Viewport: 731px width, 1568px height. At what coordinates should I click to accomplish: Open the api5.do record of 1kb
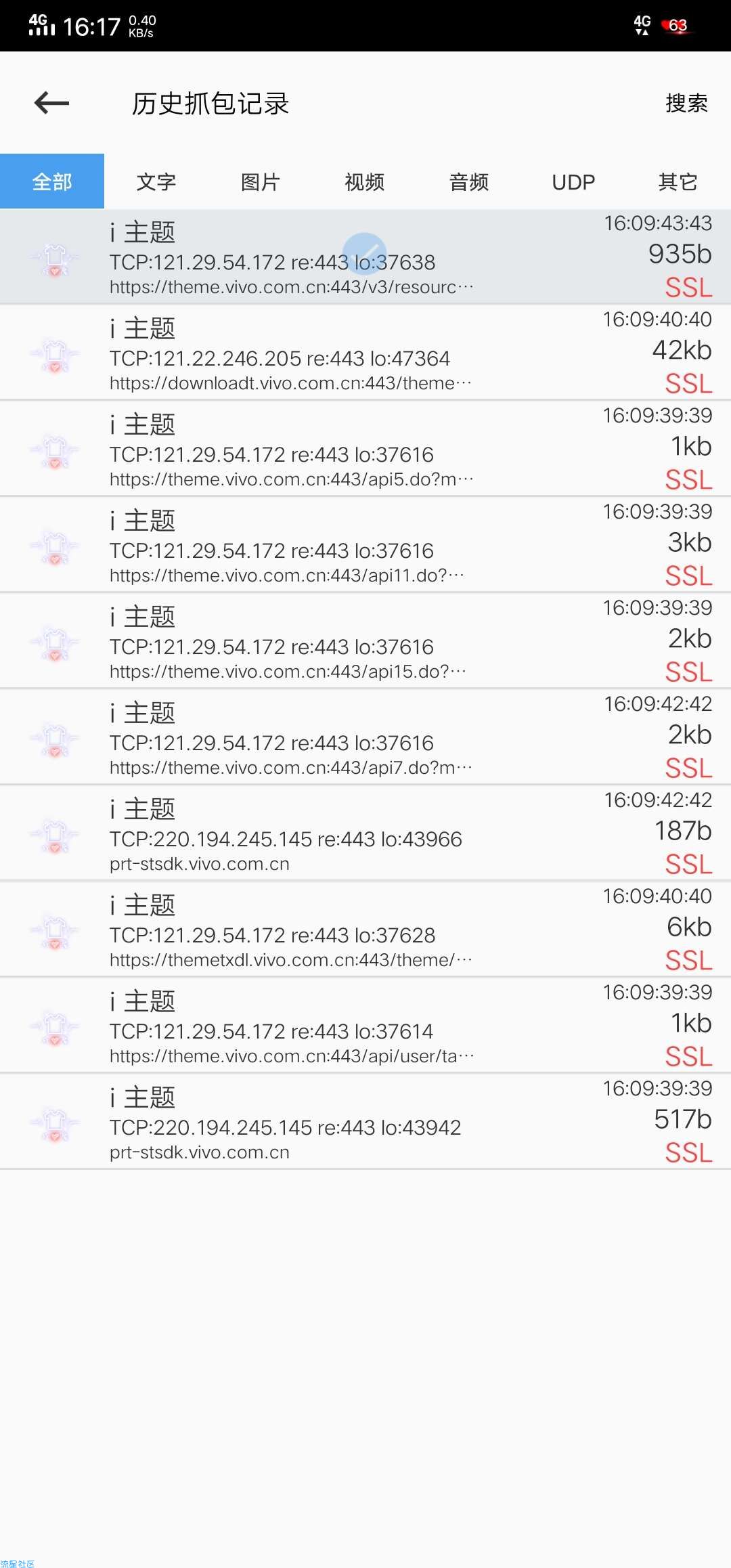coord(365,449)
